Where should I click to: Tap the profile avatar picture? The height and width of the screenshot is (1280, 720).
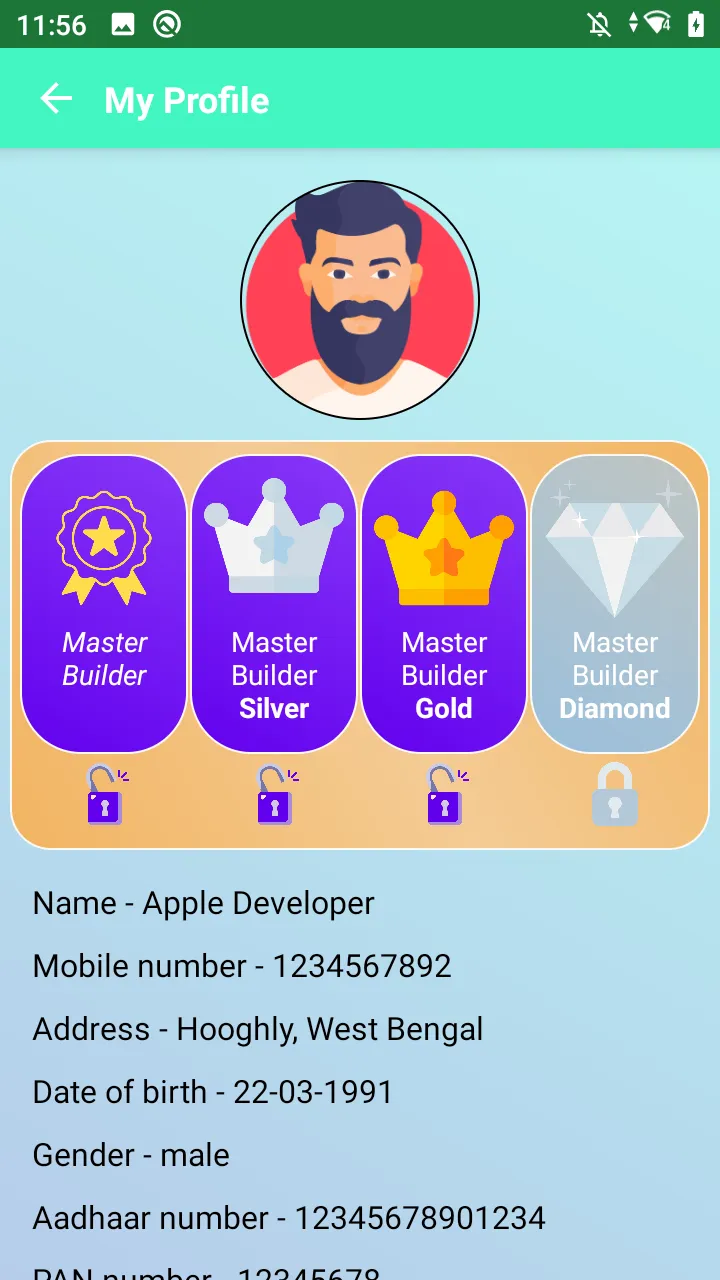360,300
